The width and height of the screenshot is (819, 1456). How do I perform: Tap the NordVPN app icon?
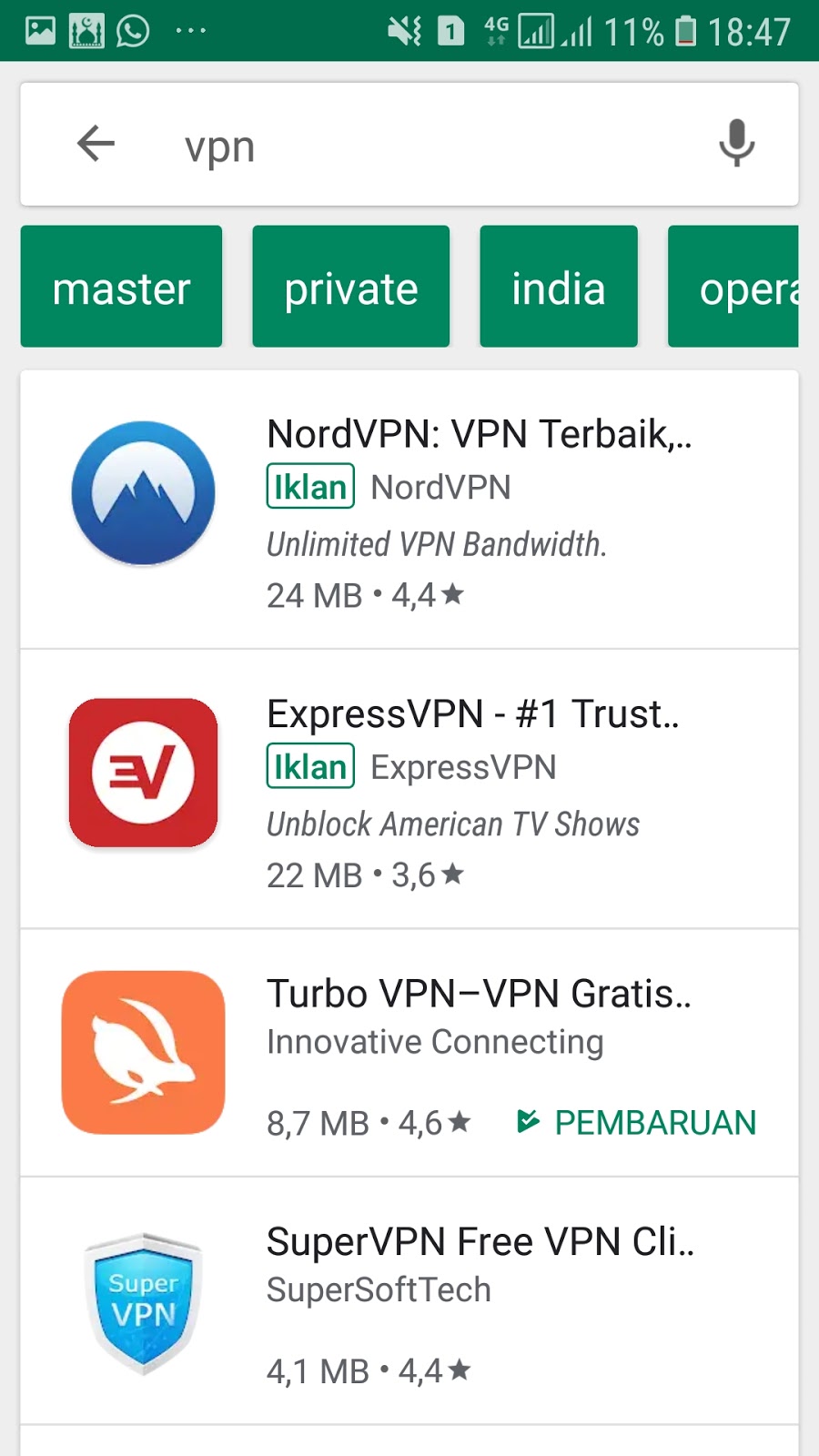coord(143,493)
